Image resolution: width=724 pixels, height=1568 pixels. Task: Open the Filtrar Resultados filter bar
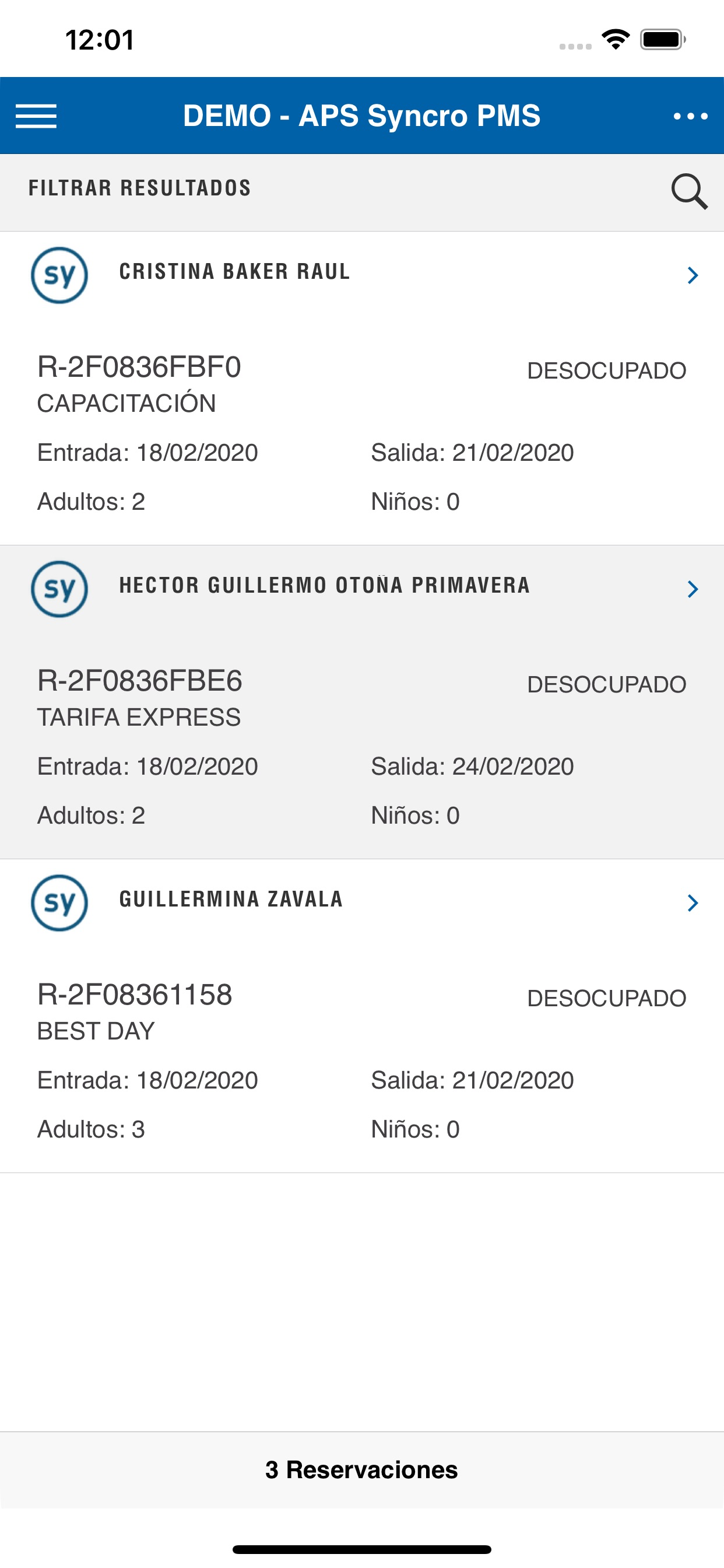(x=362, y=192)
